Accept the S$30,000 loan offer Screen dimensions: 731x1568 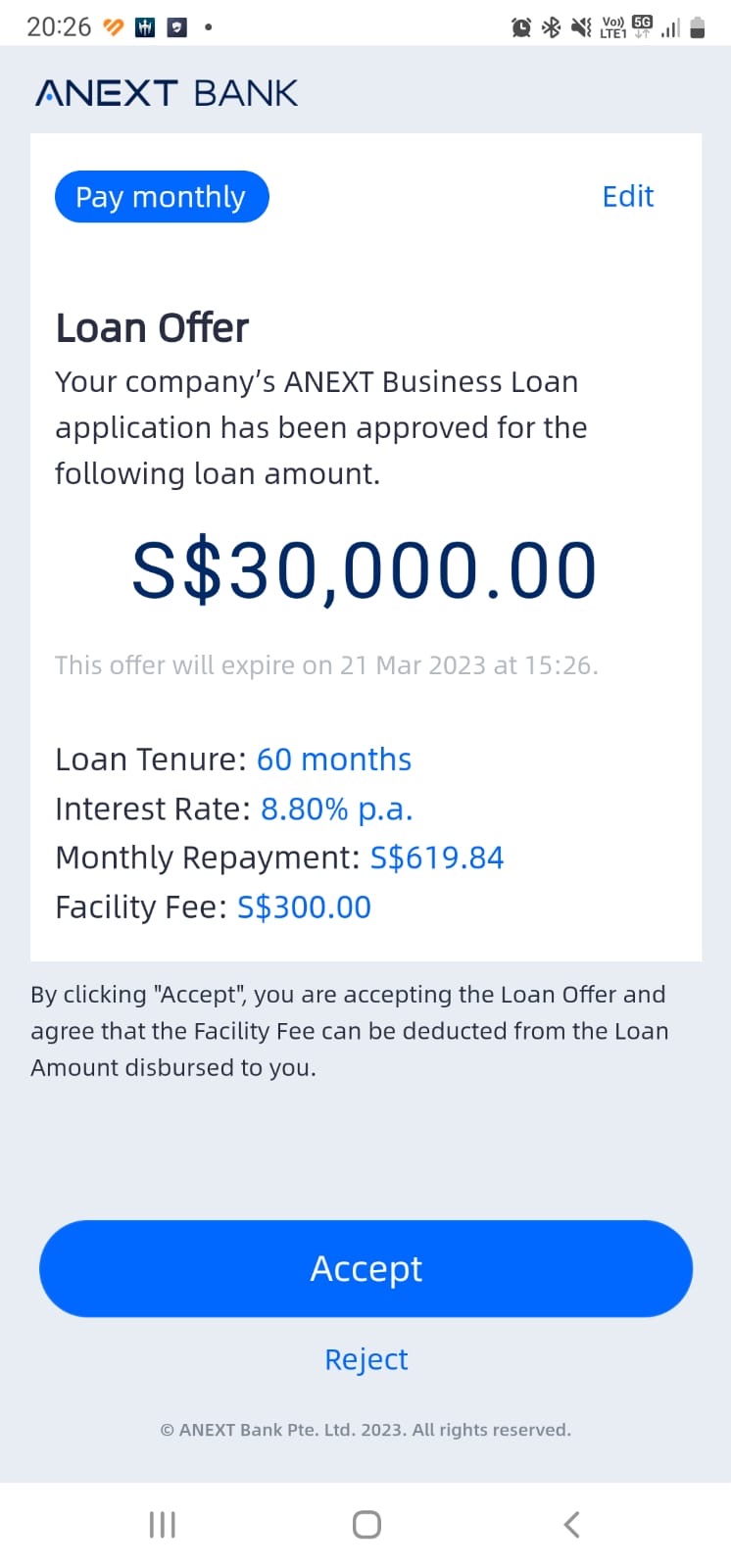(x=365, y=1268)
